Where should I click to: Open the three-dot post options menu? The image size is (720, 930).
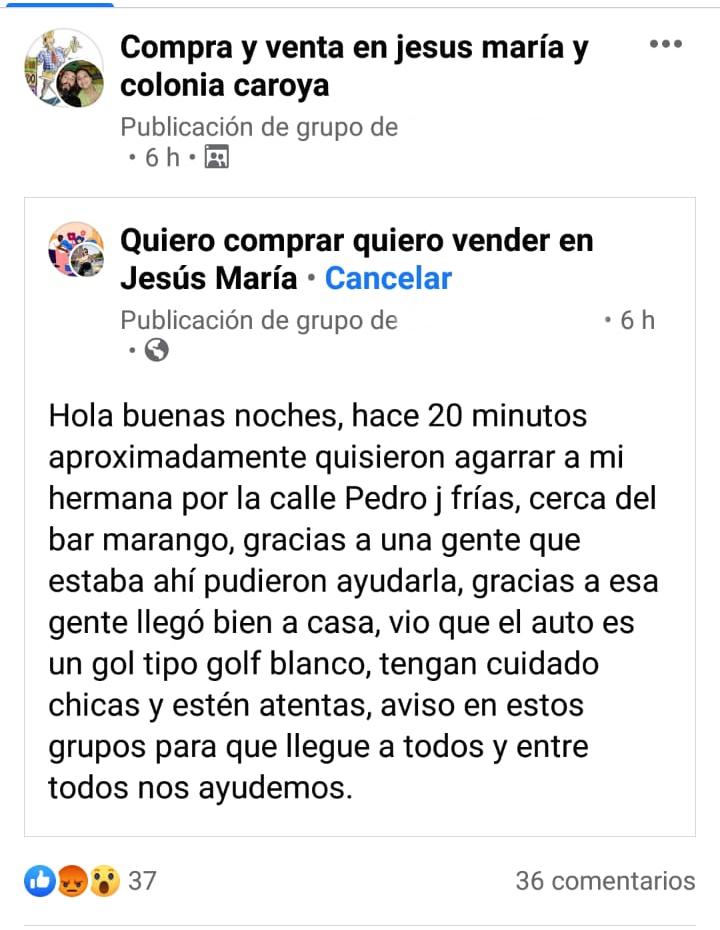point(665,44)
